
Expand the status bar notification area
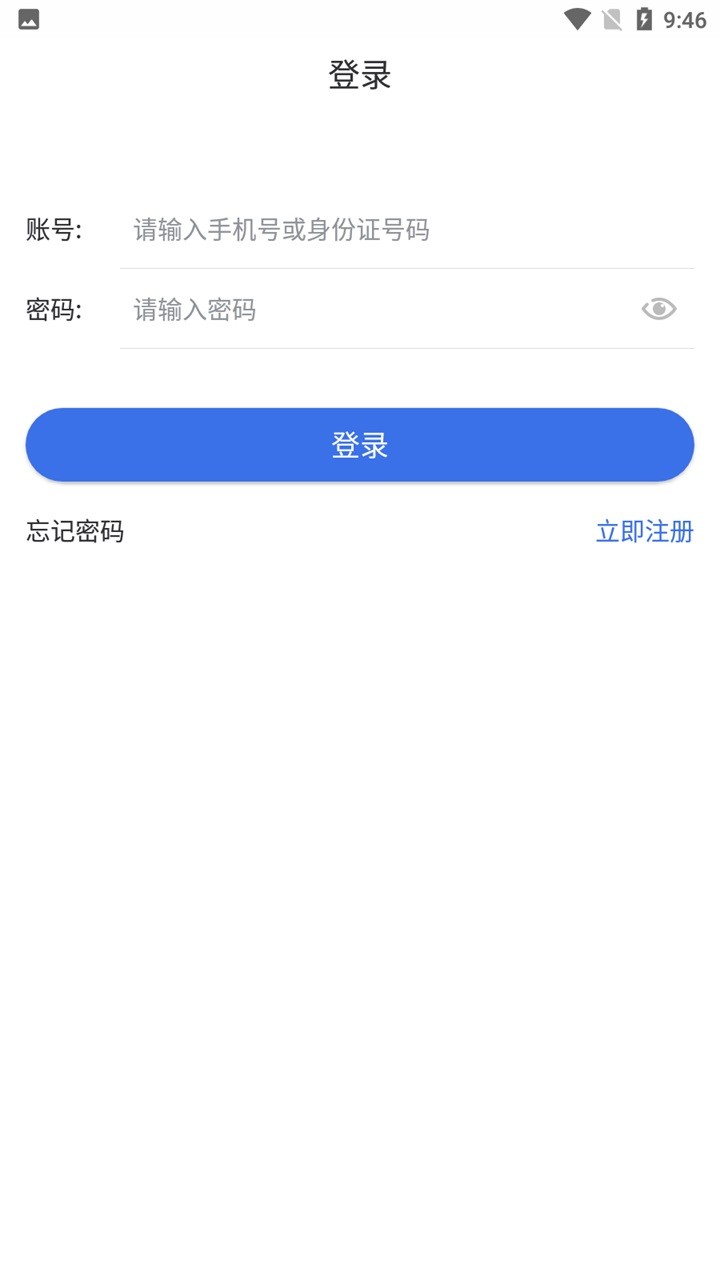click(360, 17)
